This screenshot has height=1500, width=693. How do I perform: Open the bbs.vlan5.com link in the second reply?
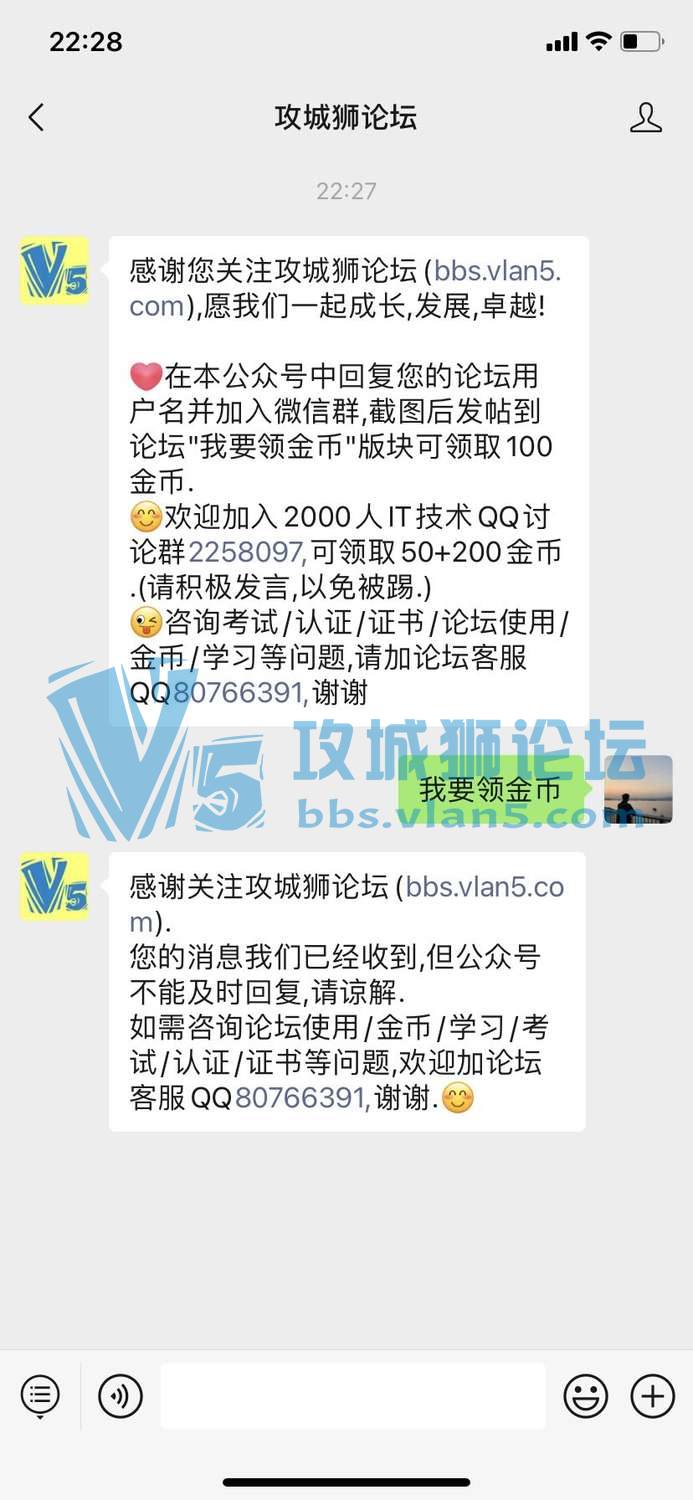tap(485, 886)
